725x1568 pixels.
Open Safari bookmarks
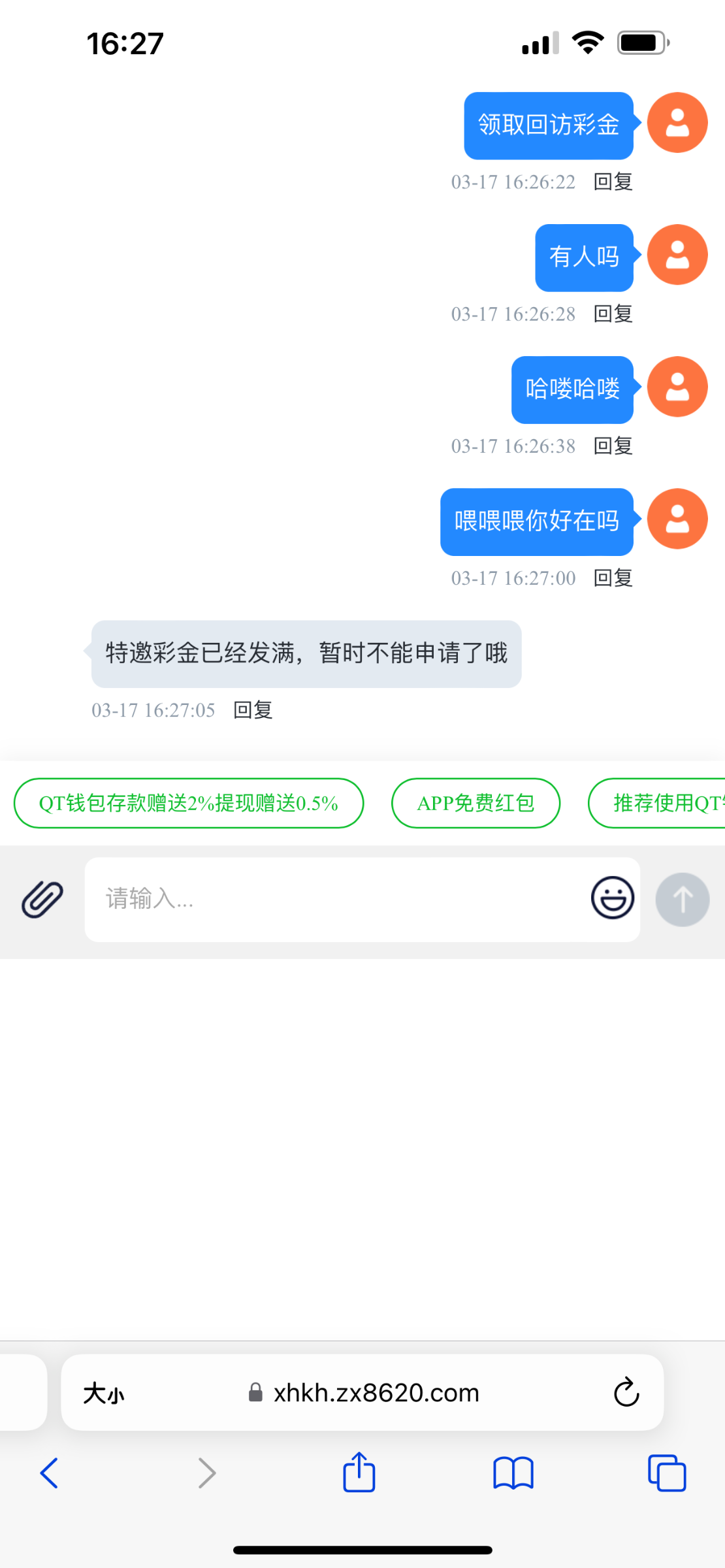[x=513, y=1474]
